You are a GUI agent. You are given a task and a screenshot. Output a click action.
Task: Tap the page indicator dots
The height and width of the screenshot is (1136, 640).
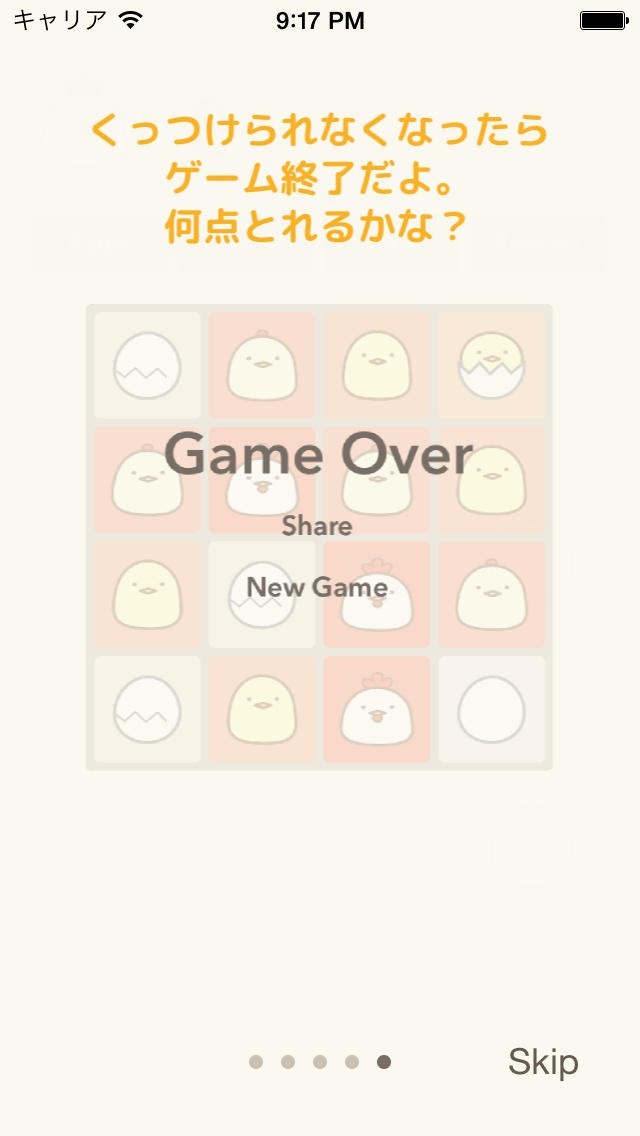point(320,1062)
